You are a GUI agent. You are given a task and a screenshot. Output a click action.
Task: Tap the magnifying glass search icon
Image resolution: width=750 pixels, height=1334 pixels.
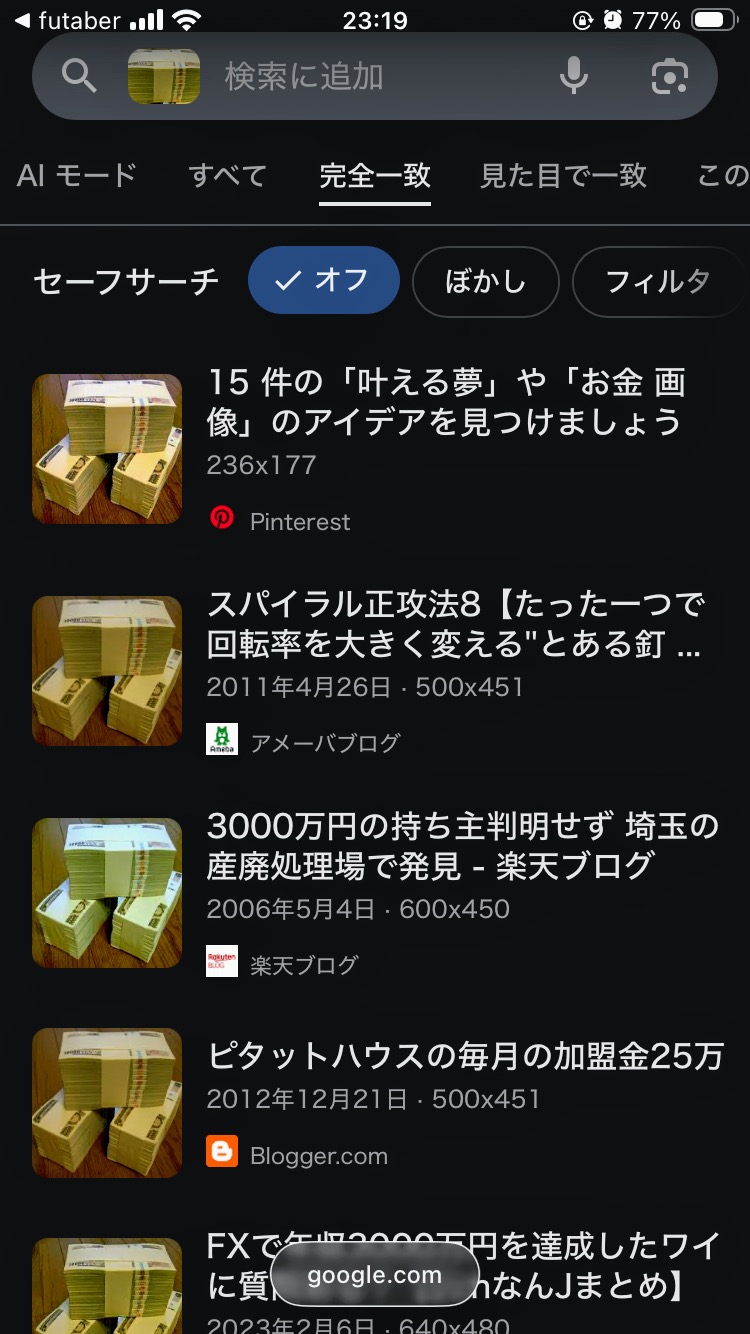78,76
